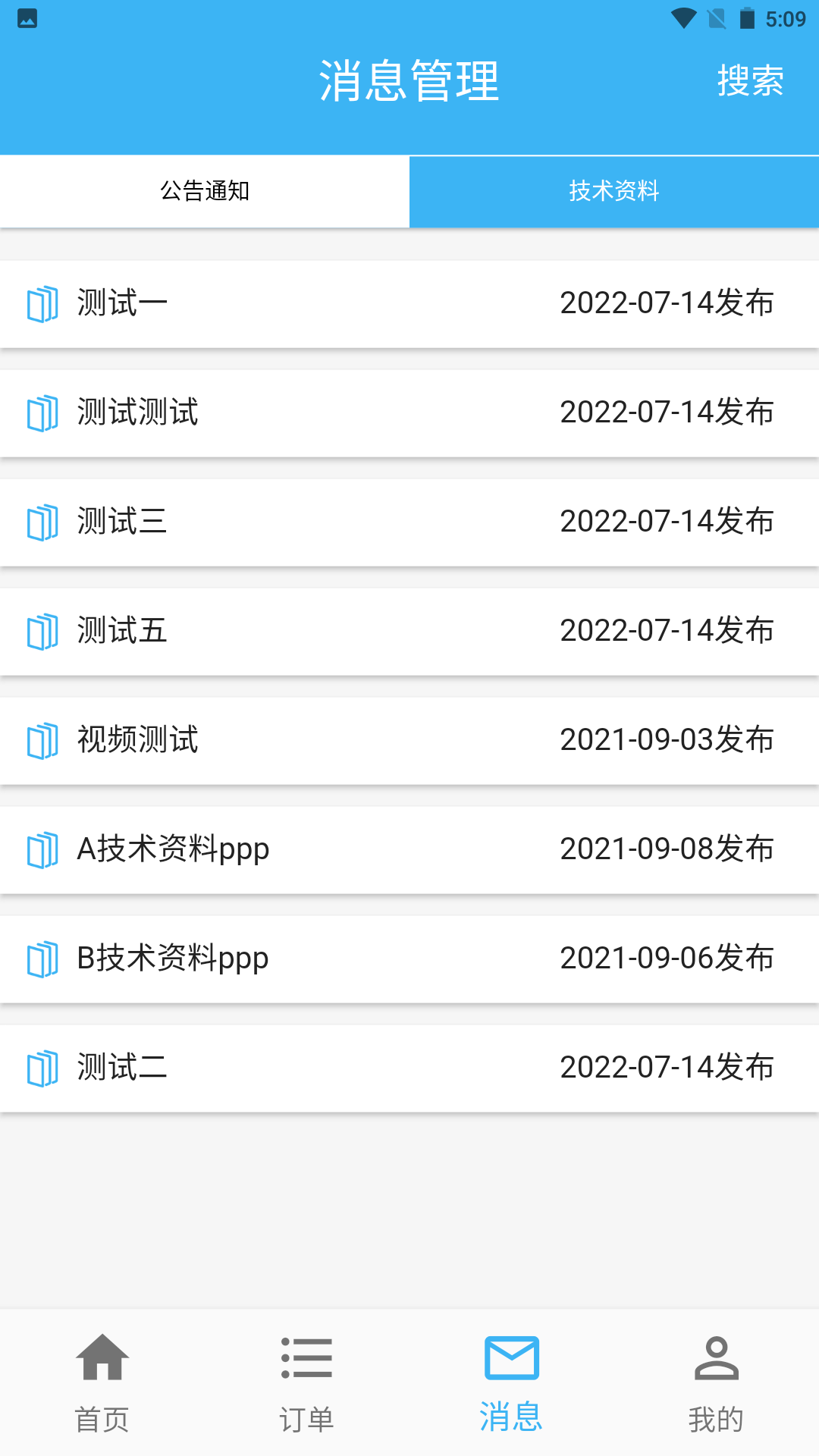The height and width of the screenshot is (1456, 819).
Task: Select the 首页 home icon in bottom navigation
Action: click(104, 1357)
